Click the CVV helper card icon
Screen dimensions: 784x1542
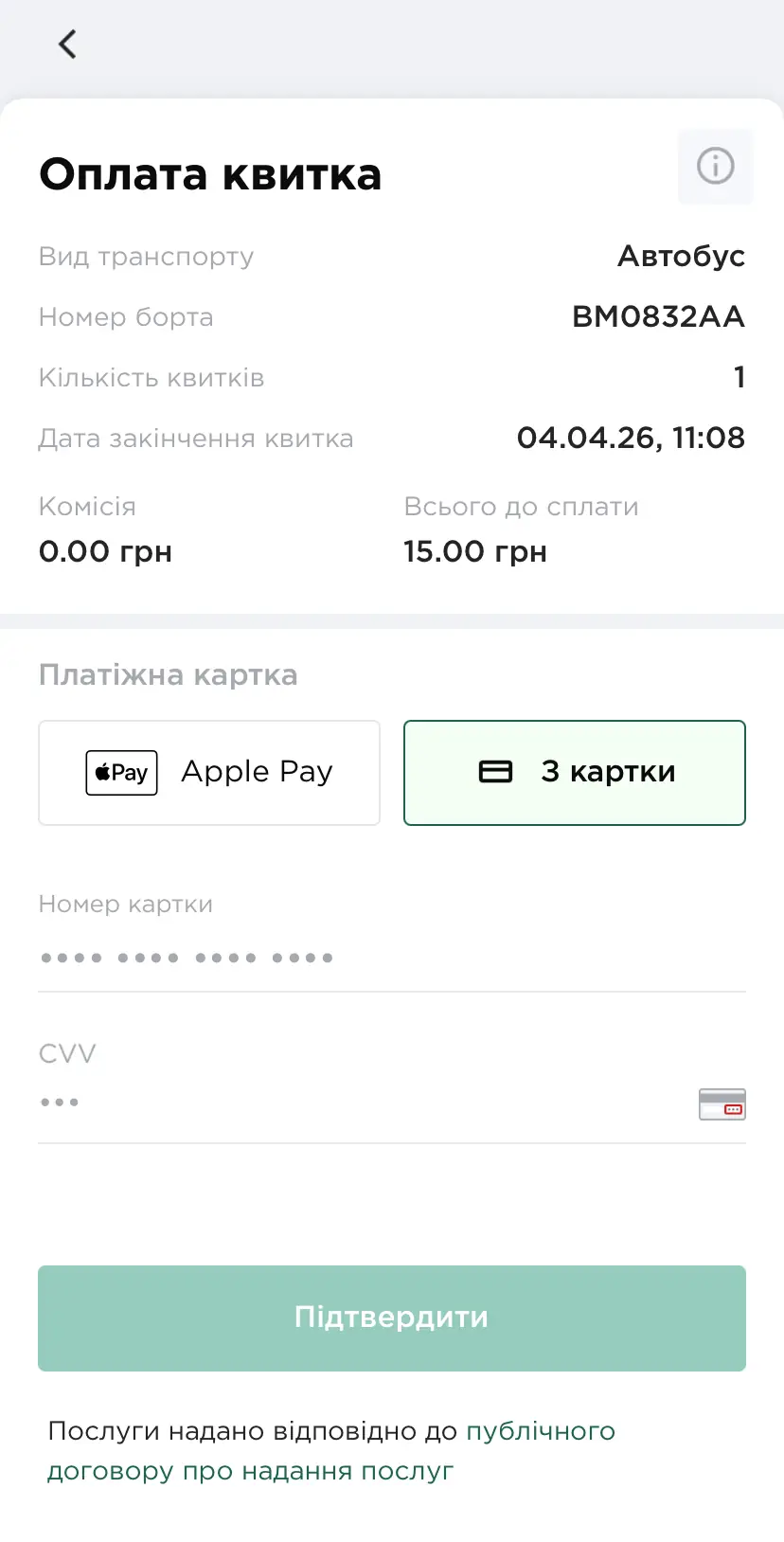[722, 1103]
